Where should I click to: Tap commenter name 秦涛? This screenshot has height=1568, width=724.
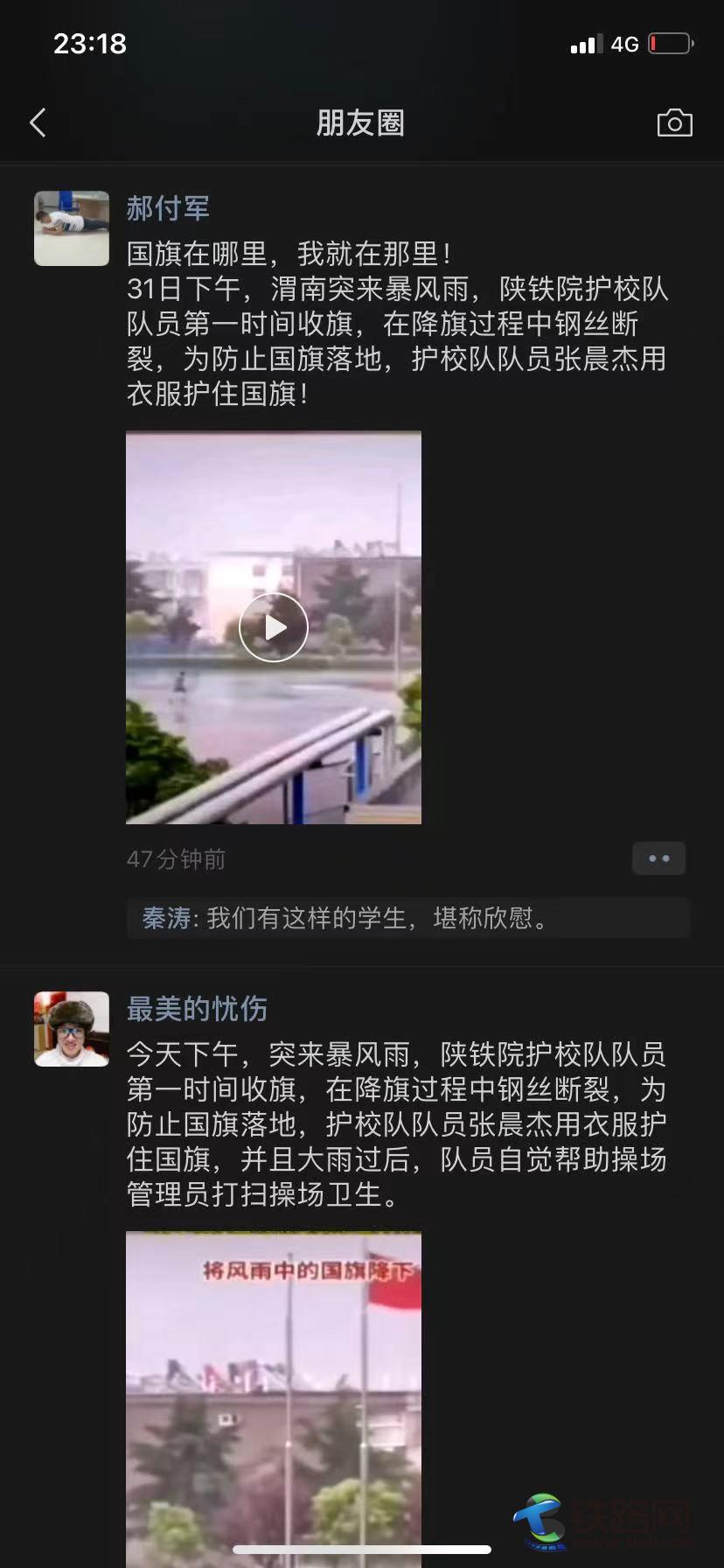pos(166,918)
